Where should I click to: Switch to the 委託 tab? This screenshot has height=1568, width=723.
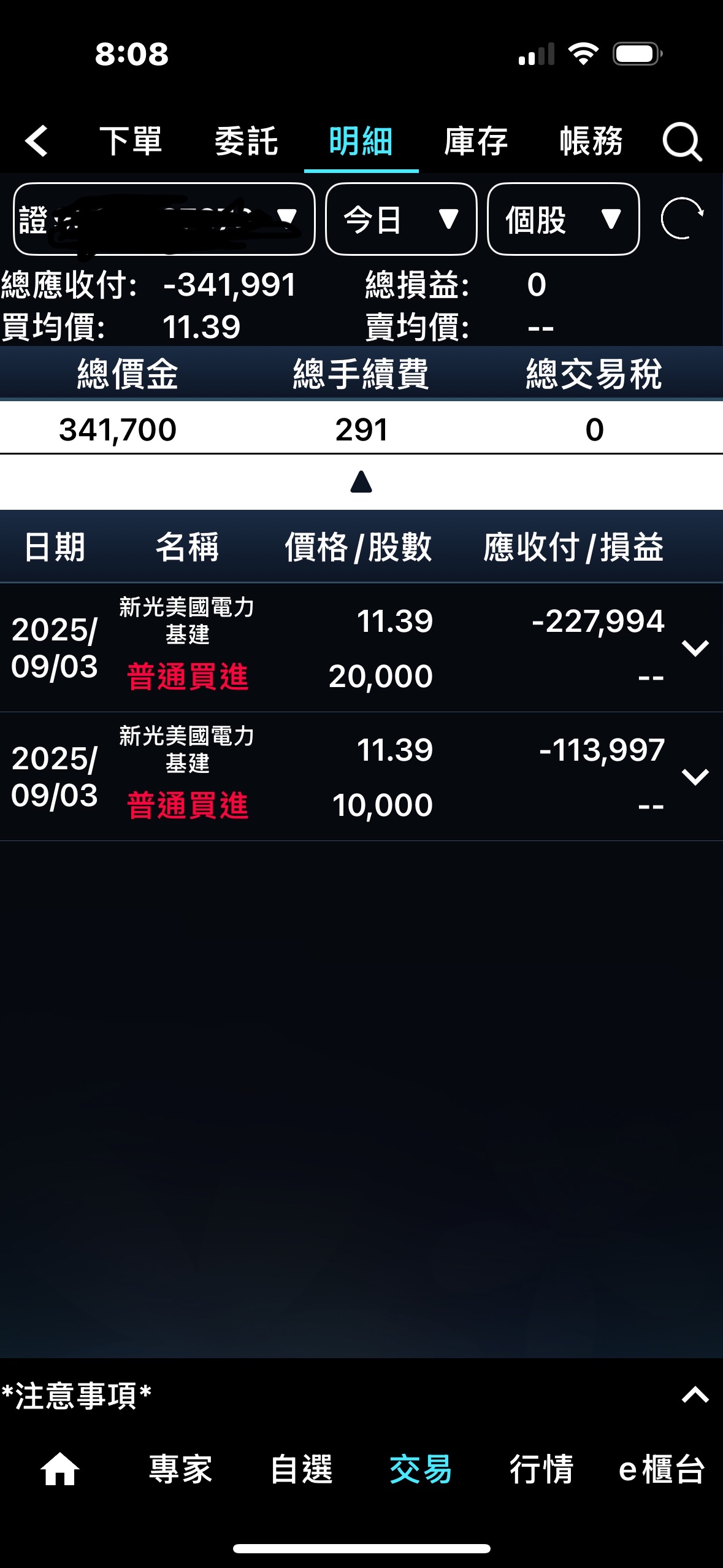(246, 141)
